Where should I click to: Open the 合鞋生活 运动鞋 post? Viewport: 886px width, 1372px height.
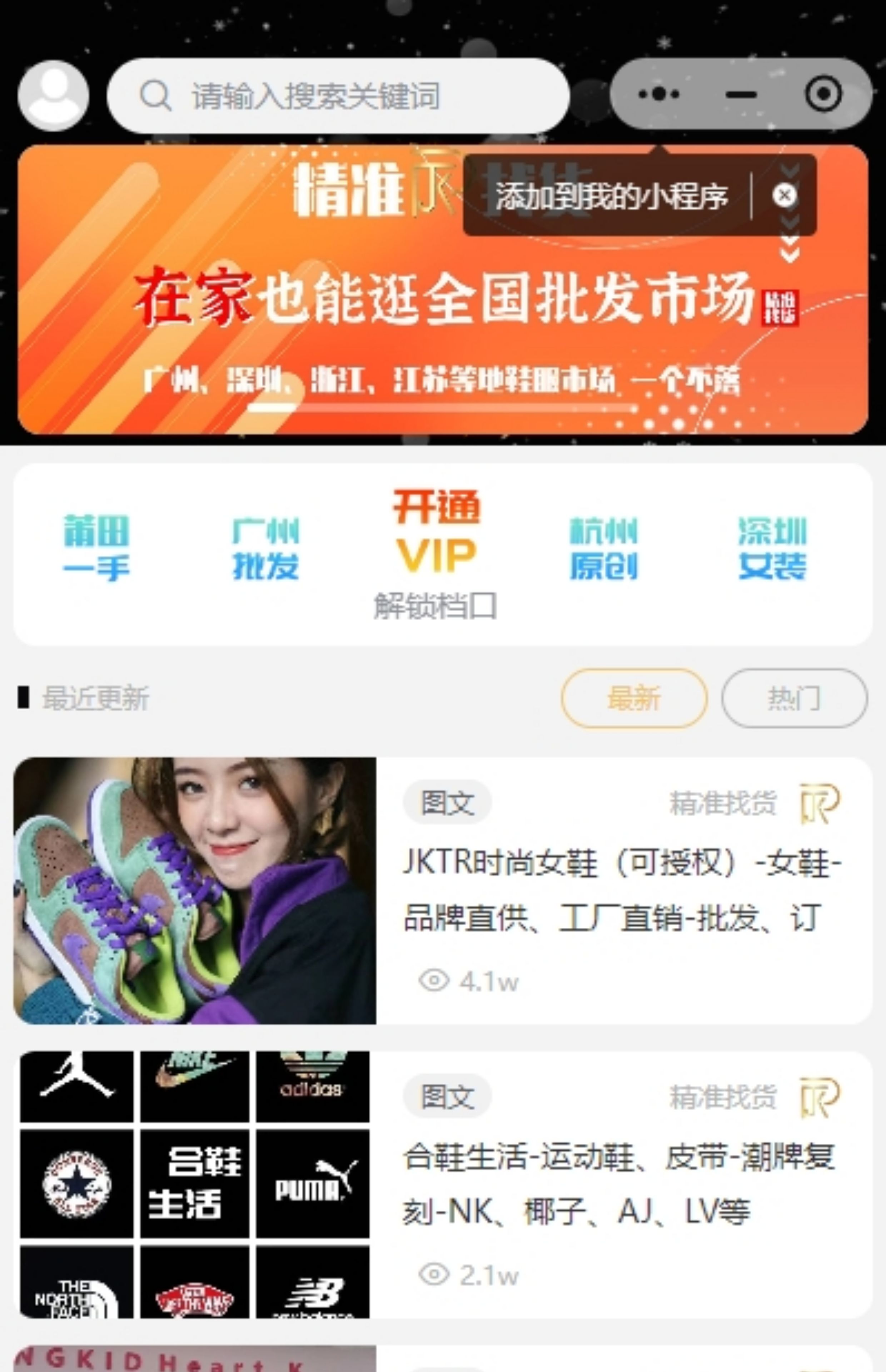(x=618, y=1183)
